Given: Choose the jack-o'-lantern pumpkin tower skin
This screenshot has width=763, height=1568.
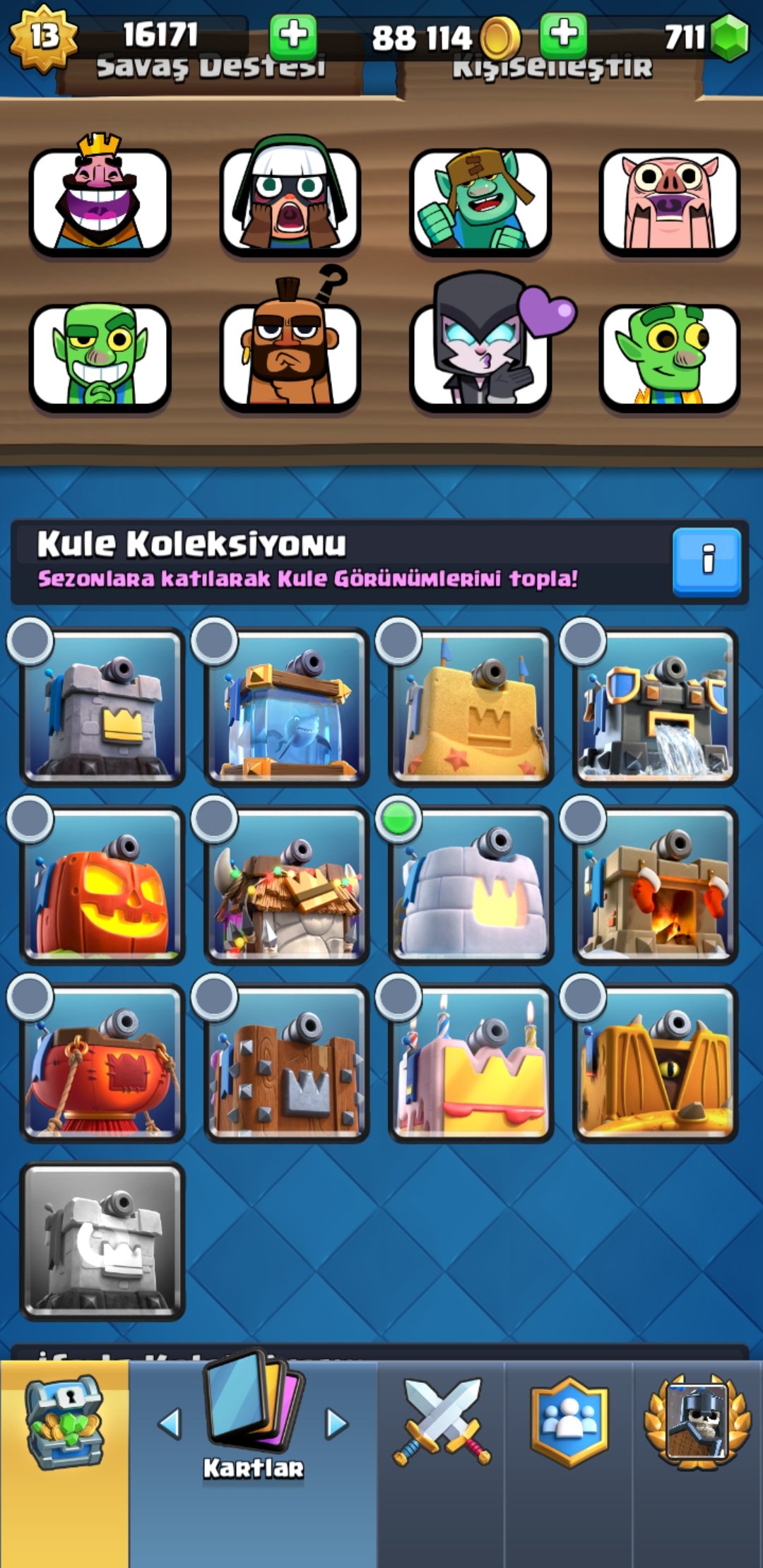Looking at the screenshot, I should pos(103,885).
